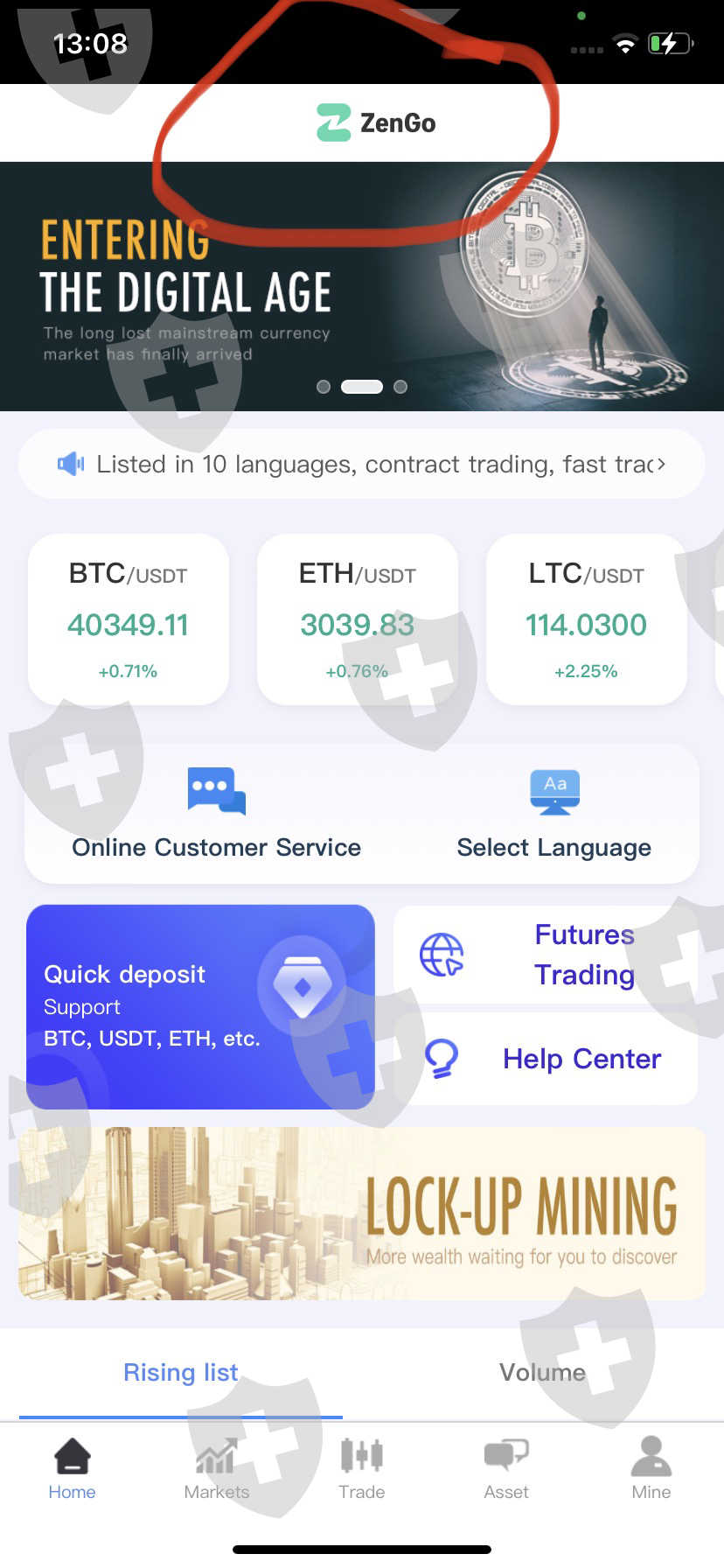This screenshot has height=1568, width=724.
Task: Open the Trade tab
Action: pos(362,1468)
